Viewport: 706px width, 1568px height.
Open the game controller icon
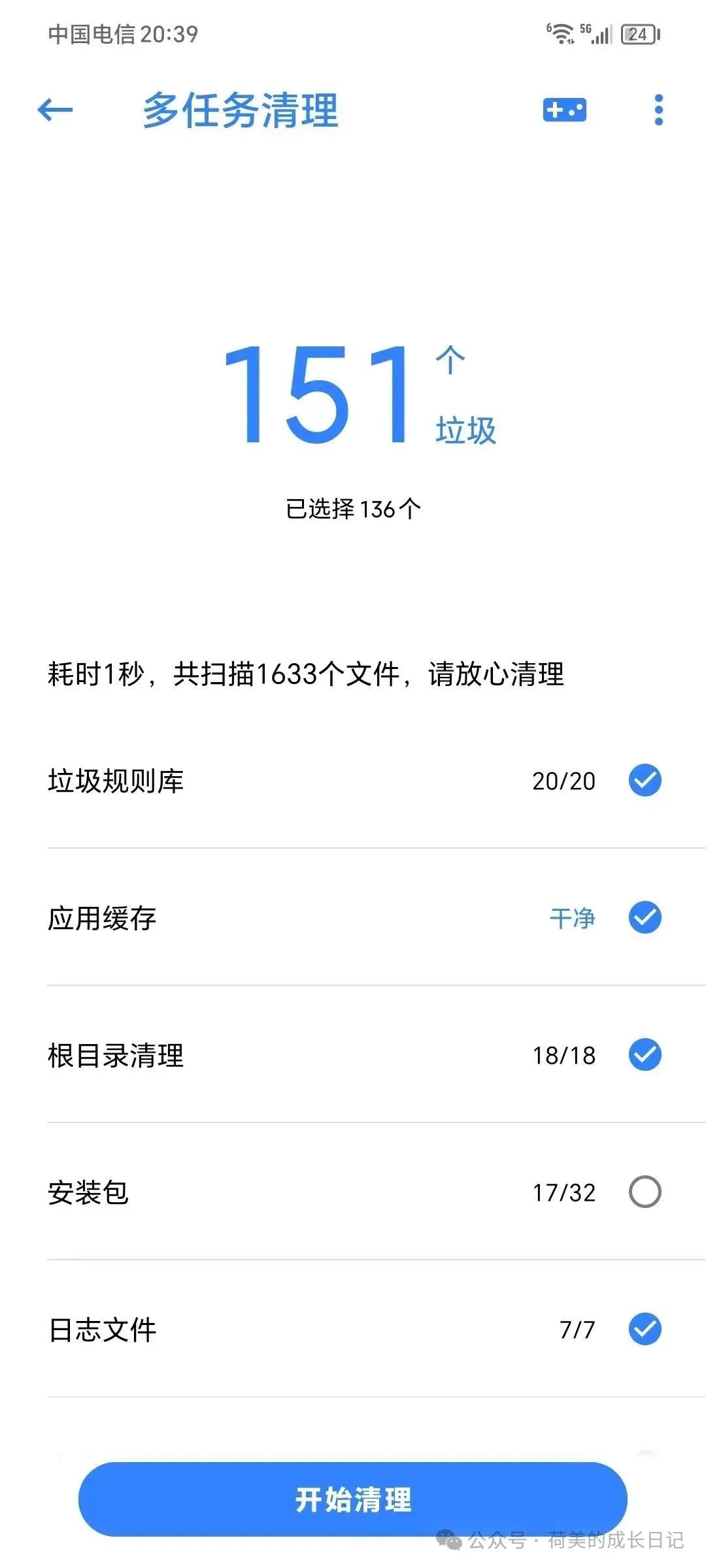coord(565,110)
